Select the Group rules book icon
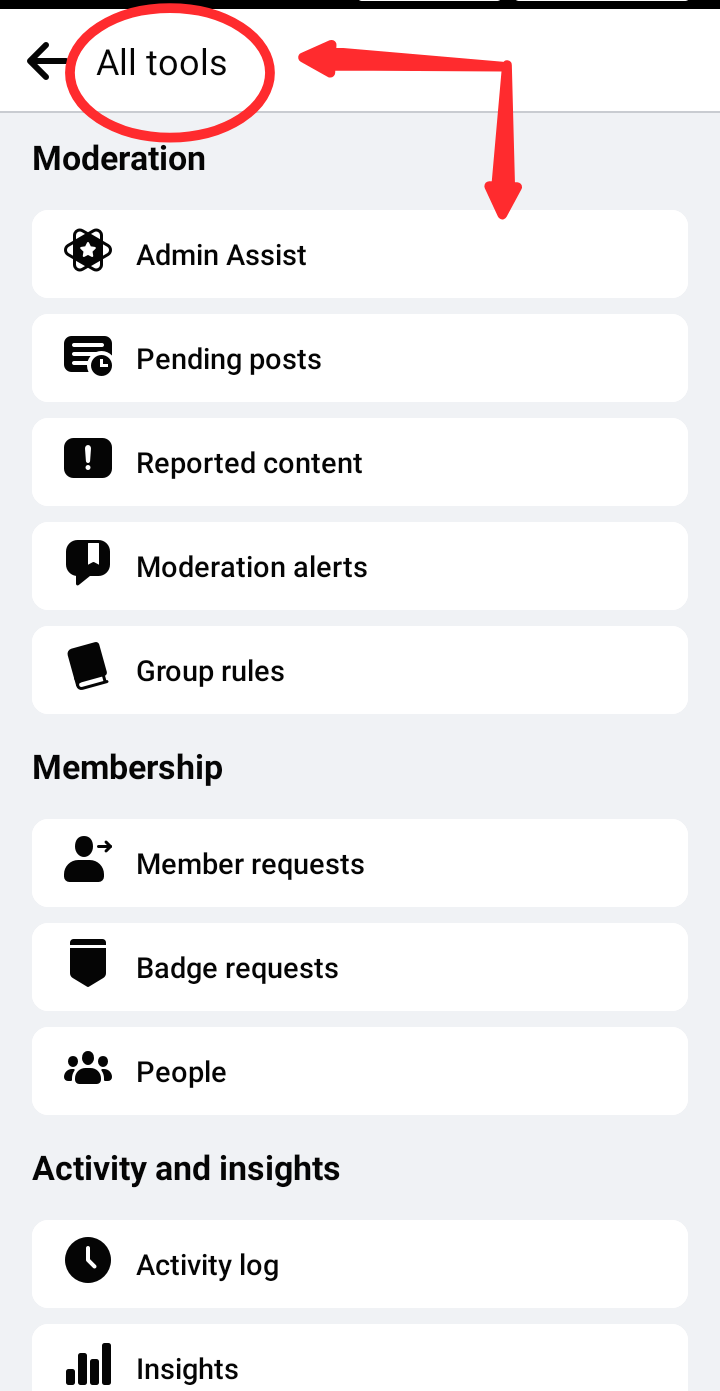720x1391 pixels. click(x=87, y=666)
